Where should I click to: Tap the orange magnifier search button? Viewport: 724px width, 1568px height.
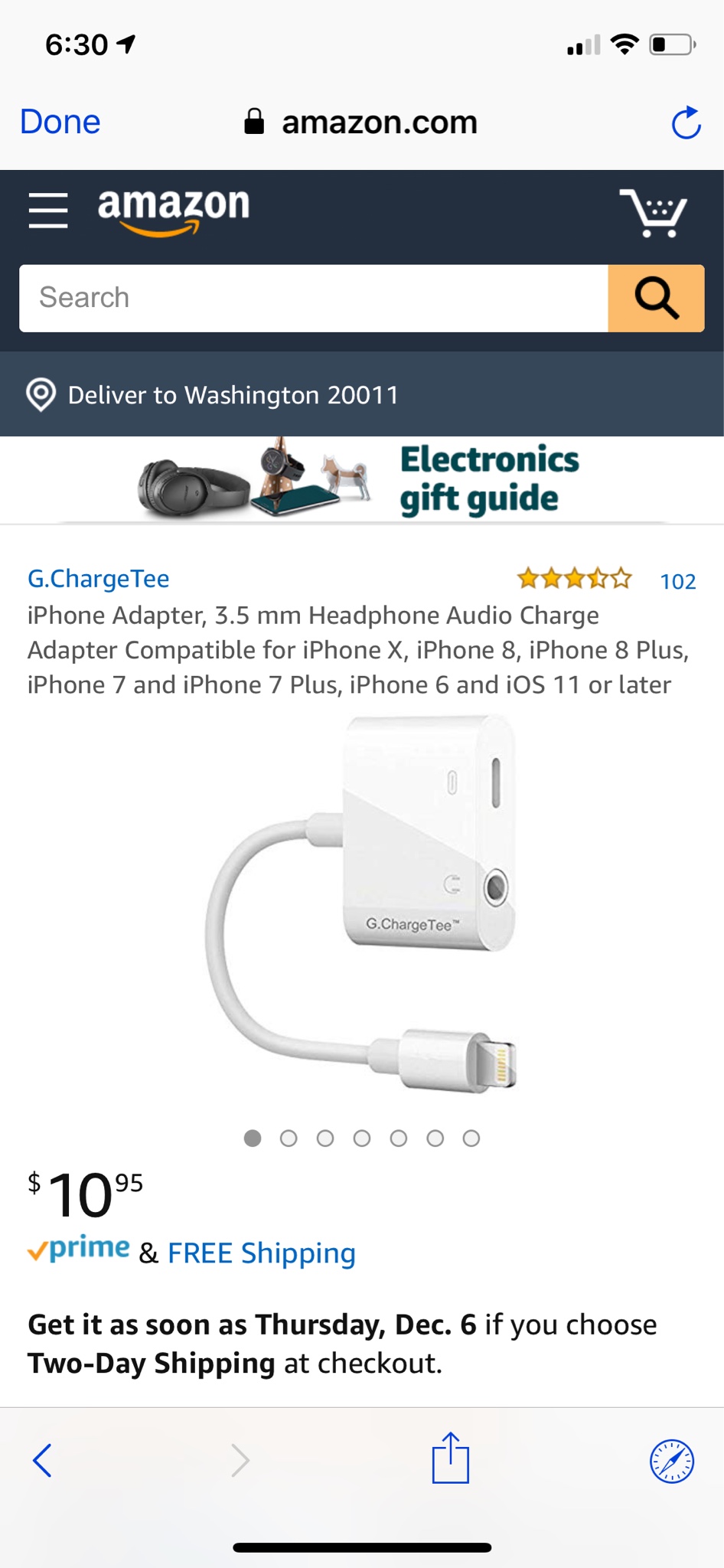coord(656,298)
